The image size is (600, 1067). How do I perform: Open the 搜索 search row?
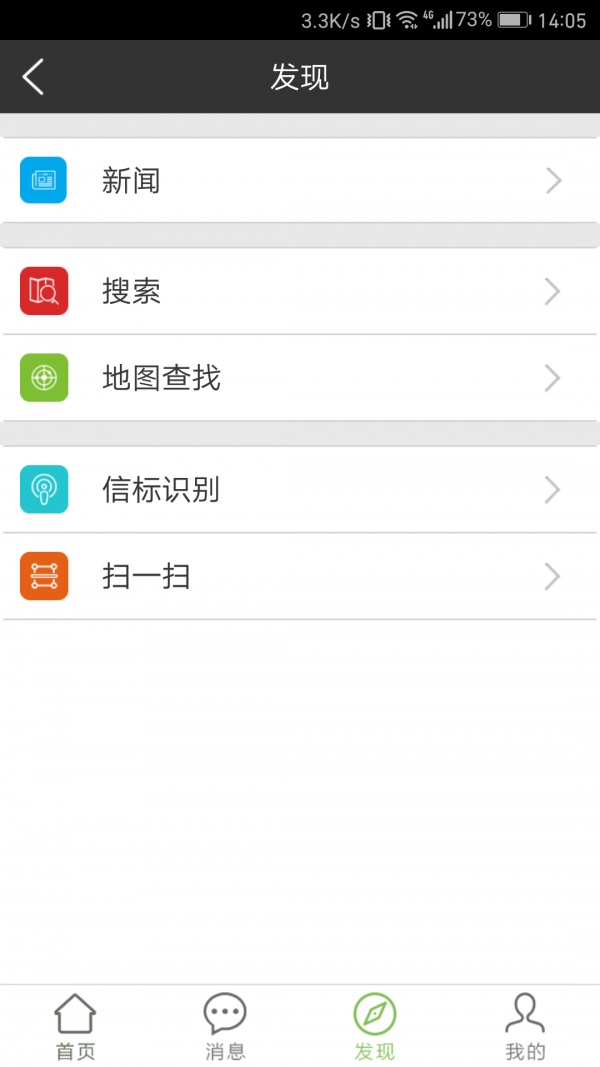300,291
